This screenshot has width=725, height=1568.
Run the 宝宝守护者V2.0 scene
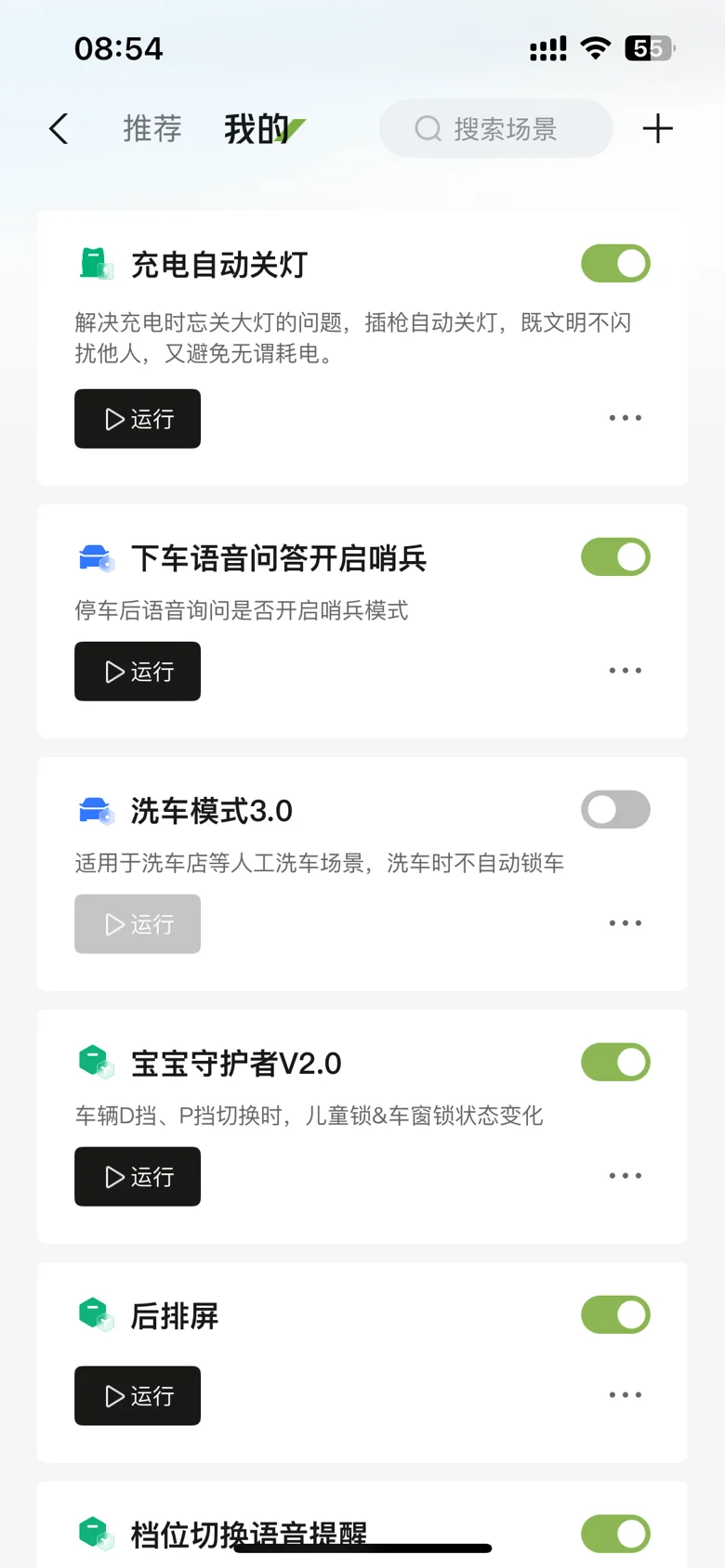click(x=138, y=1177)
